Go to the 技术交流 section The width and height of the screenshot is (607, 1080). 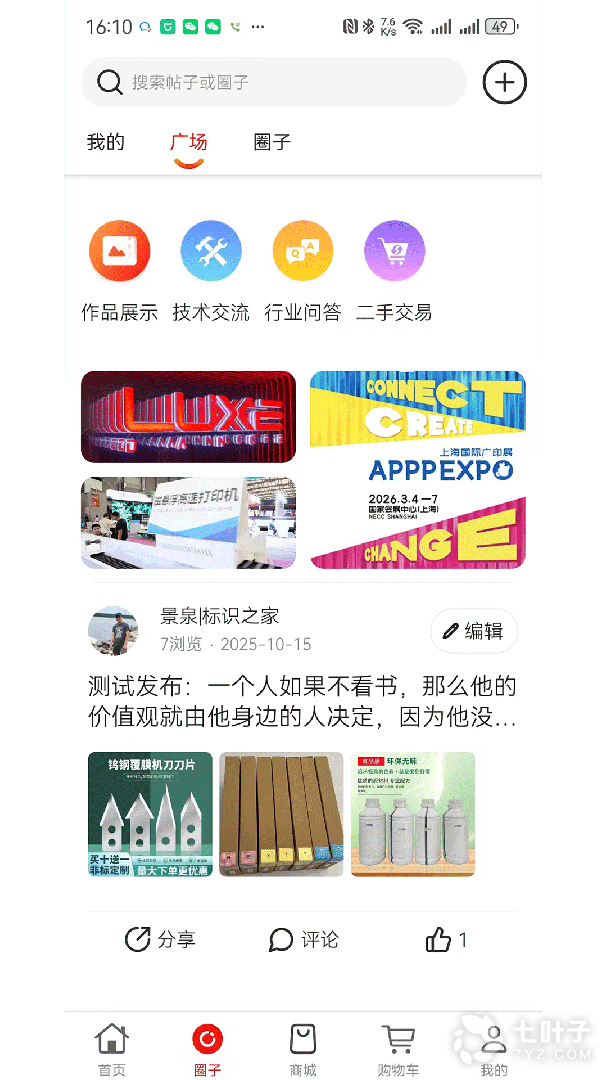click(x=211, y=270)
